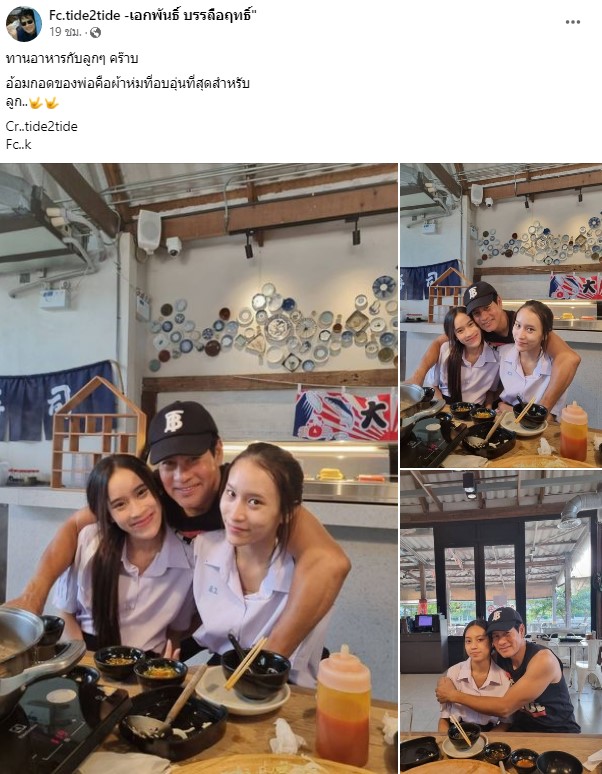Screen dimensions: 602x774
Task: Open the Fc.tide2tide page name link
Action: click(x=158, y=14)
